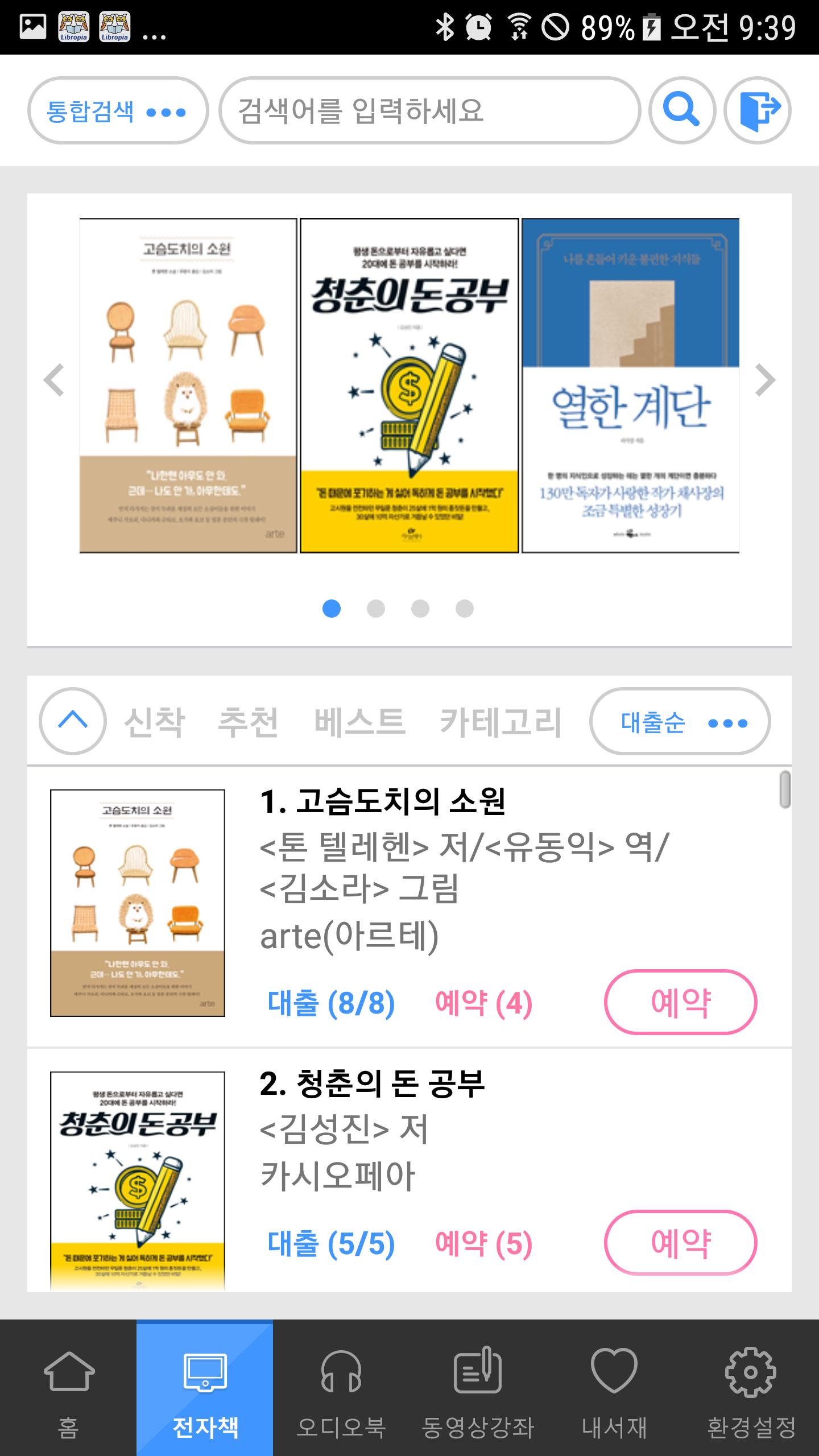Image resolution: width=819 pixels, height=1456 pixels.
Task: Show next books in the carousel
Action: [x=765, y=380]
